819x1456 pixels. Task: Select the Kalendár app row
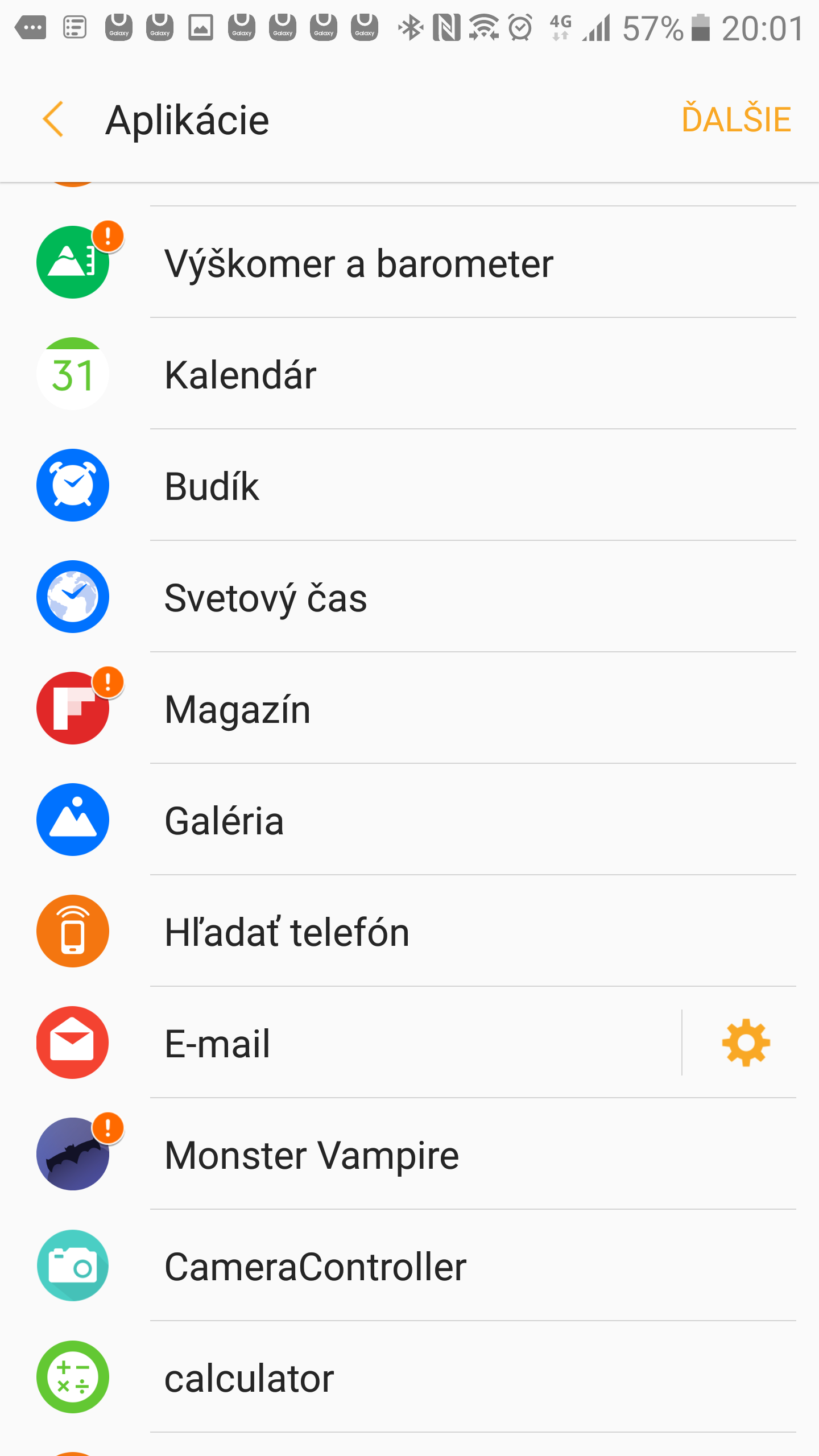[409, 374]
